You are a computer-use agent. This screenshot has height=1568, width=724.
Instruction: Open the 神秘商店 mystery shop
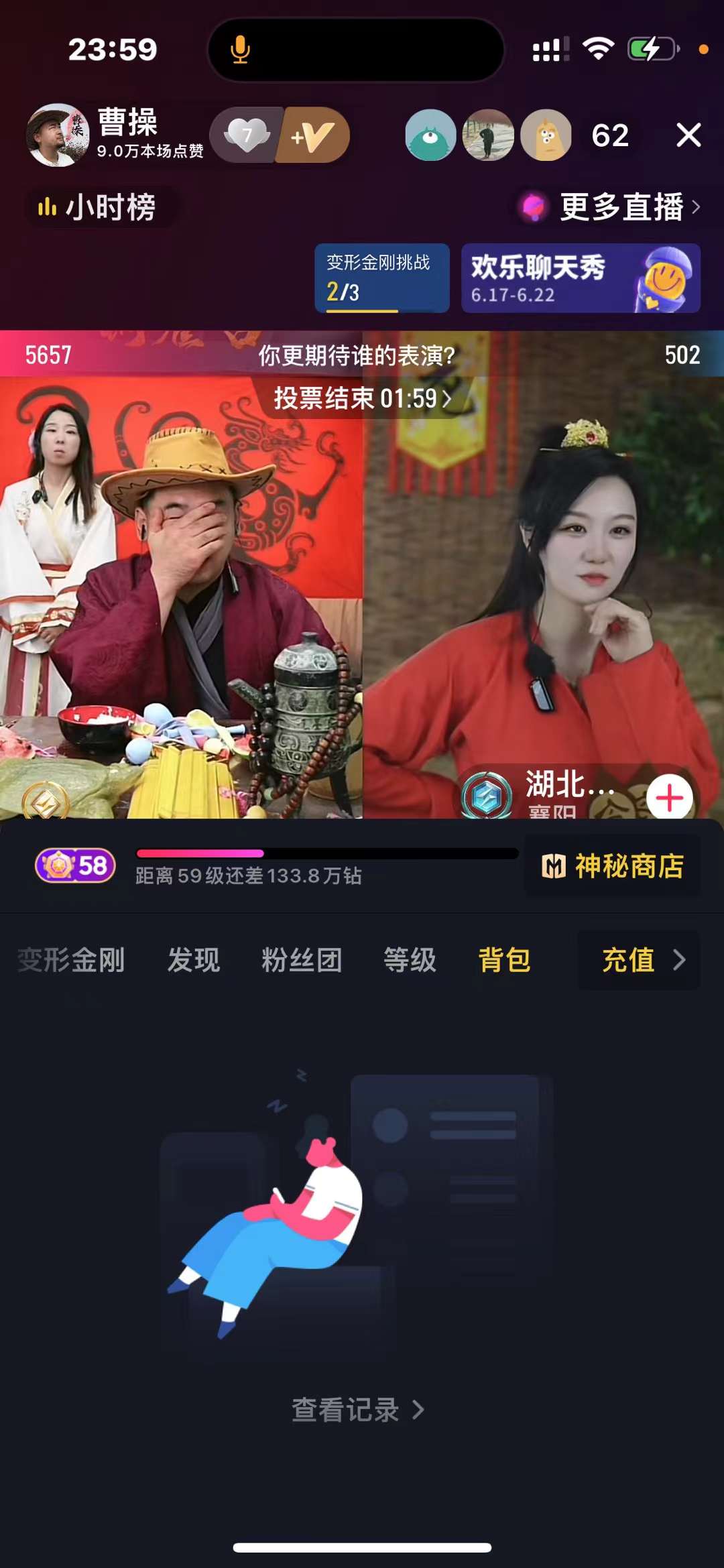(x=613, y=866)
